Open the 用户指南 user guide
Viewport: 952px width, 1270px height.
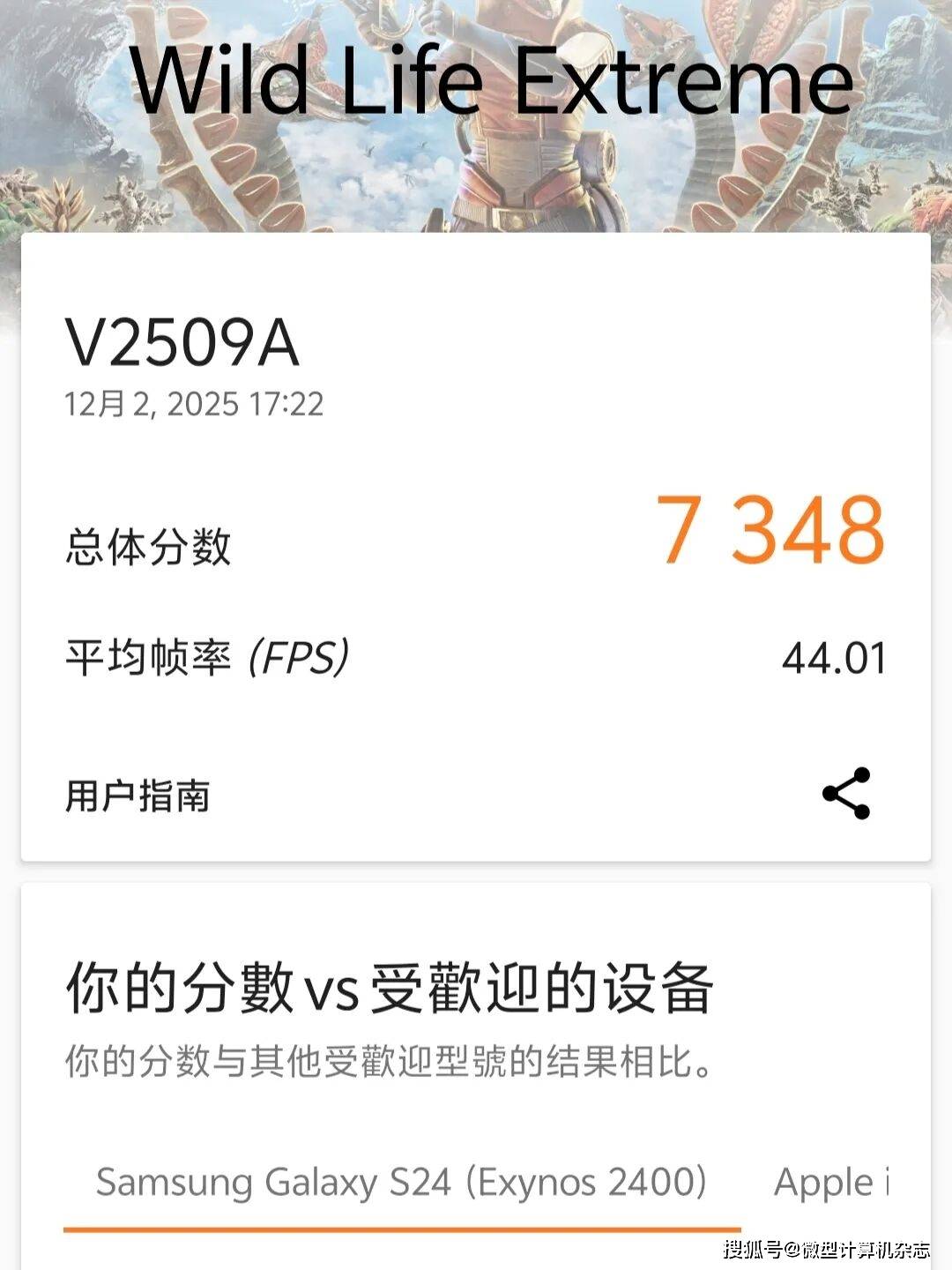click(x=138, y=796)
